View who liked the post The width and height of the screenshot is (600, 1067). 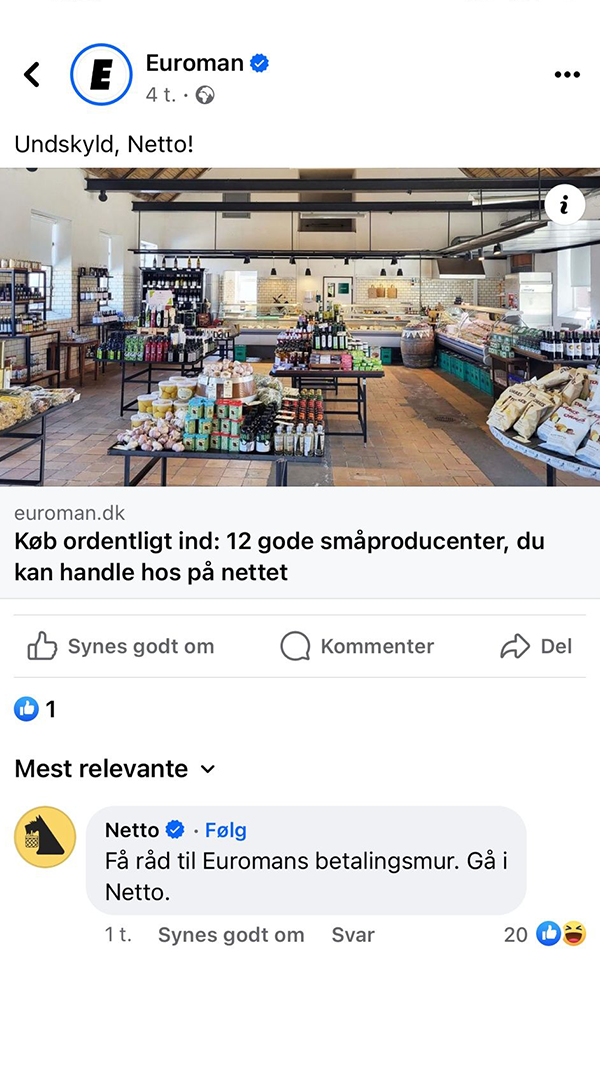pyautogui.click(x=35, y=710)
